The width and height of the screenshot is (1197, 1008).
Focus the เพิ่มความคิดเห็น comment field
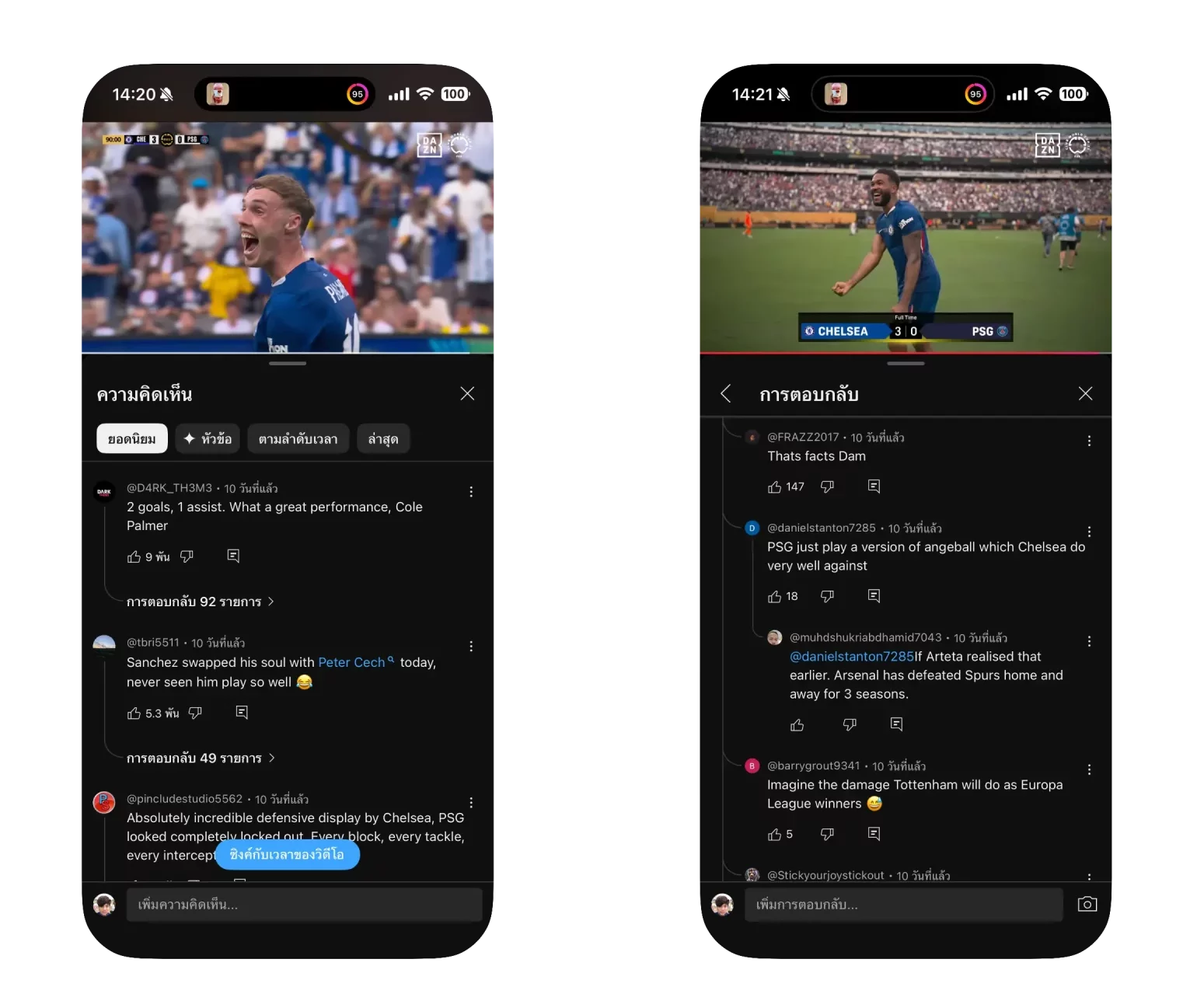[304, 905]
